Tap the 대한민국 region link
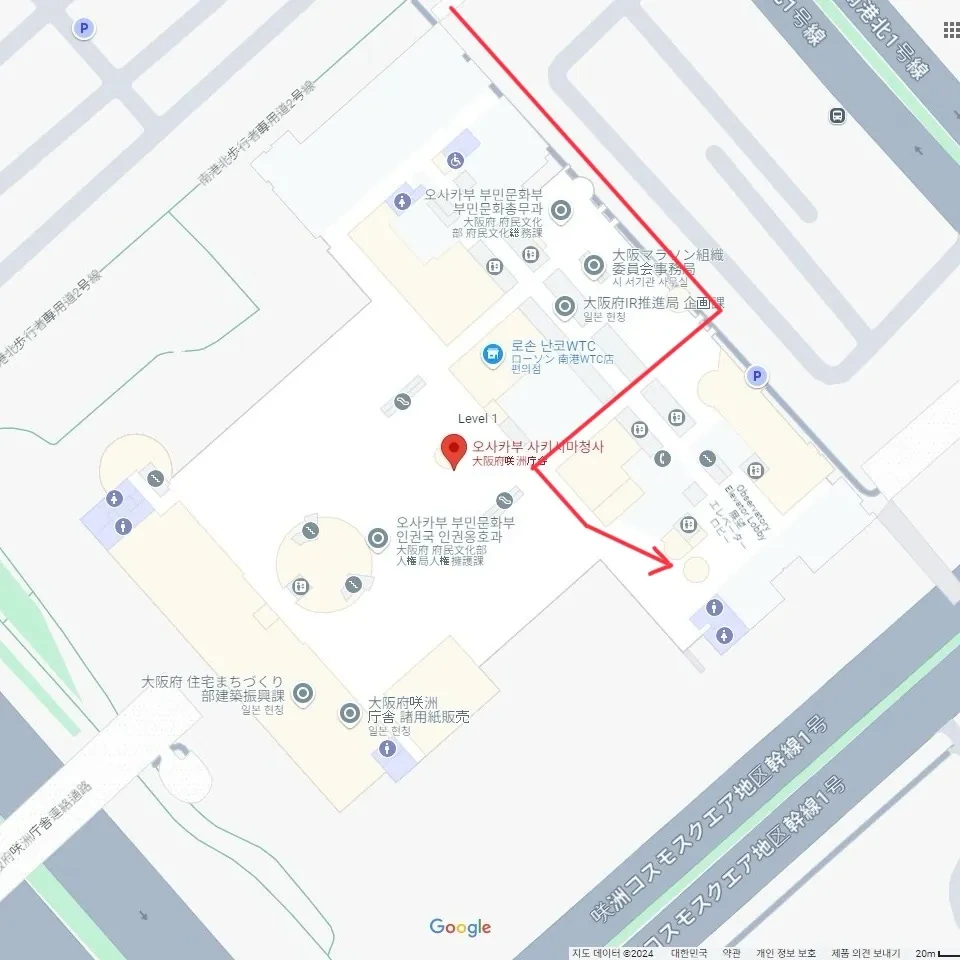The height and width of the screenshot is (960, 960). (688, 953)
